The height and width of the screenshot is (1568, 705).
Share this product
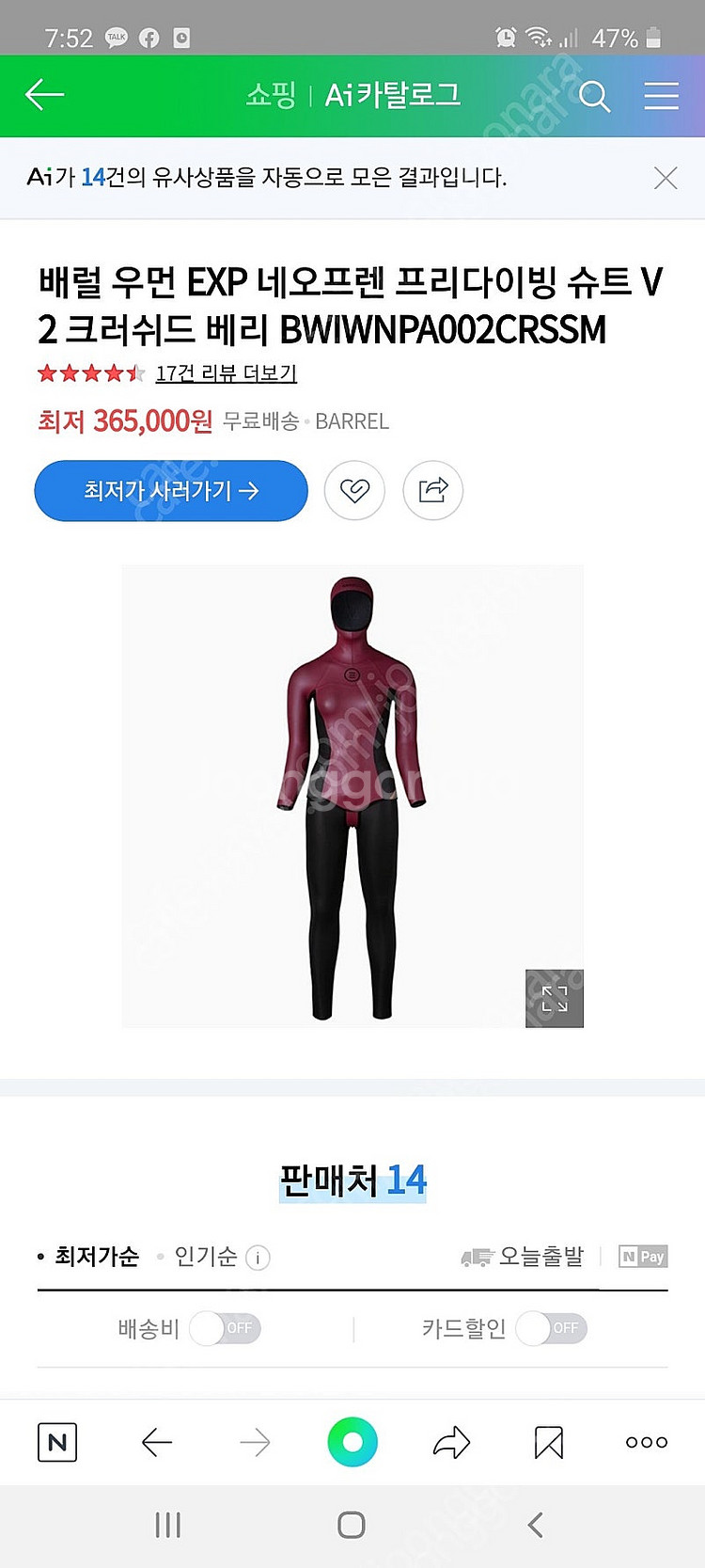[x=433, y=490]
